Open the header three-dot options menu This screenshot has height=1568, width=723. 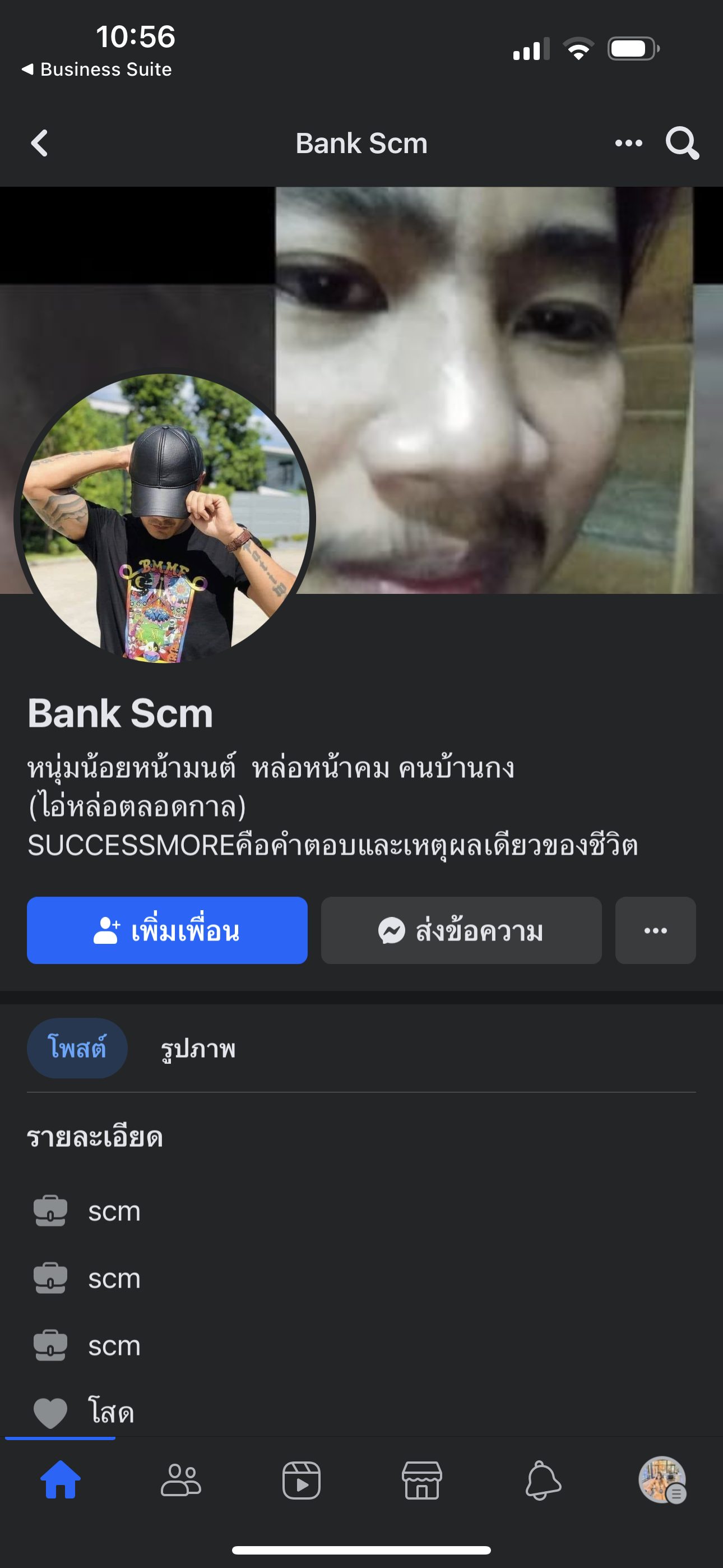[x=628, y=144]
